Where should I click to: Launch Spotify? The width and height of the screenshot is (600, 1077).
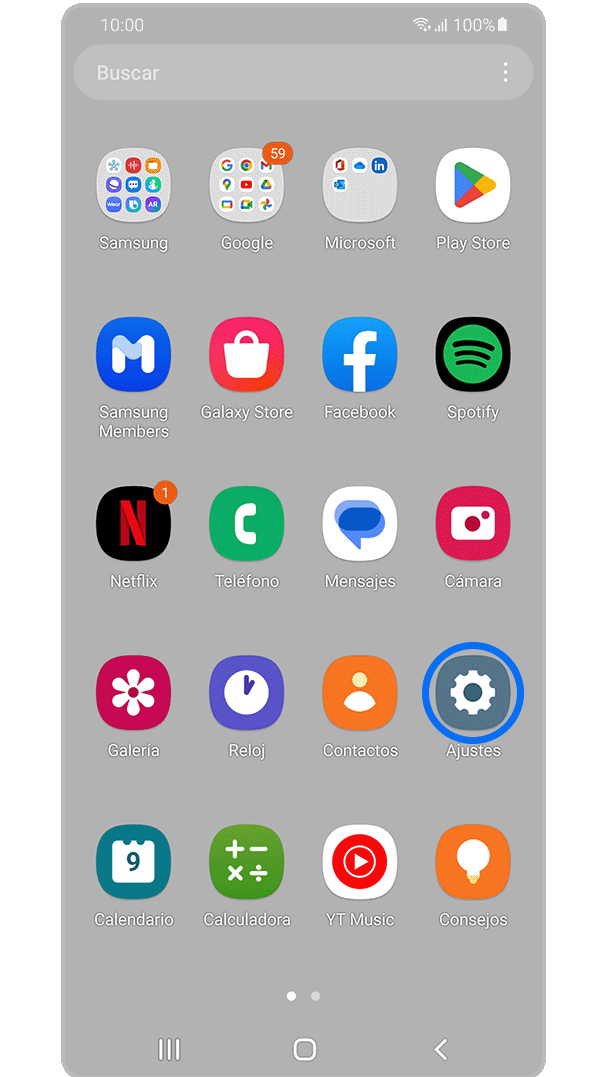click(x=473, y=356)
